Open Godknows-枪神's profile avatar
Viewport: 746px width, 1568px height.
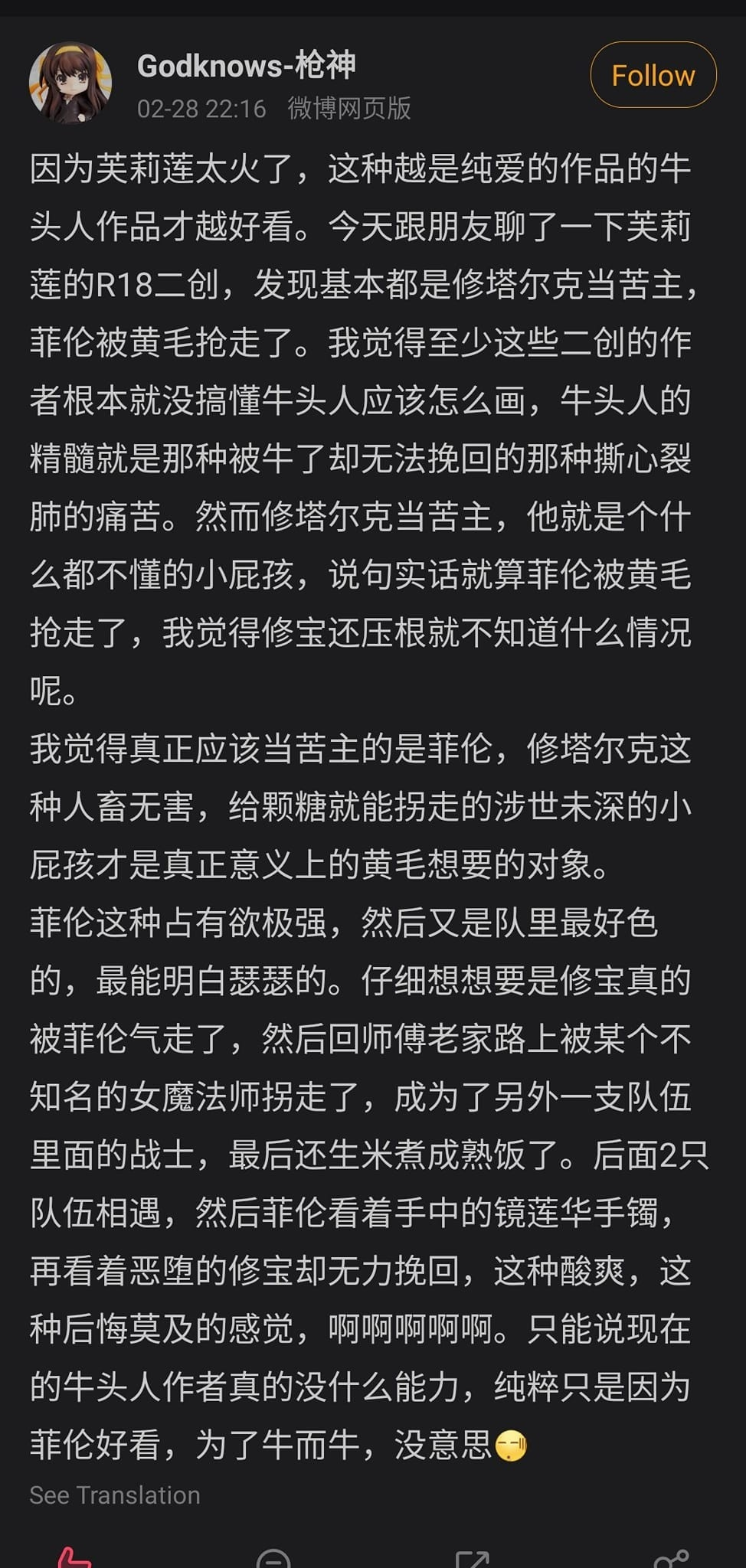point(70,82)
